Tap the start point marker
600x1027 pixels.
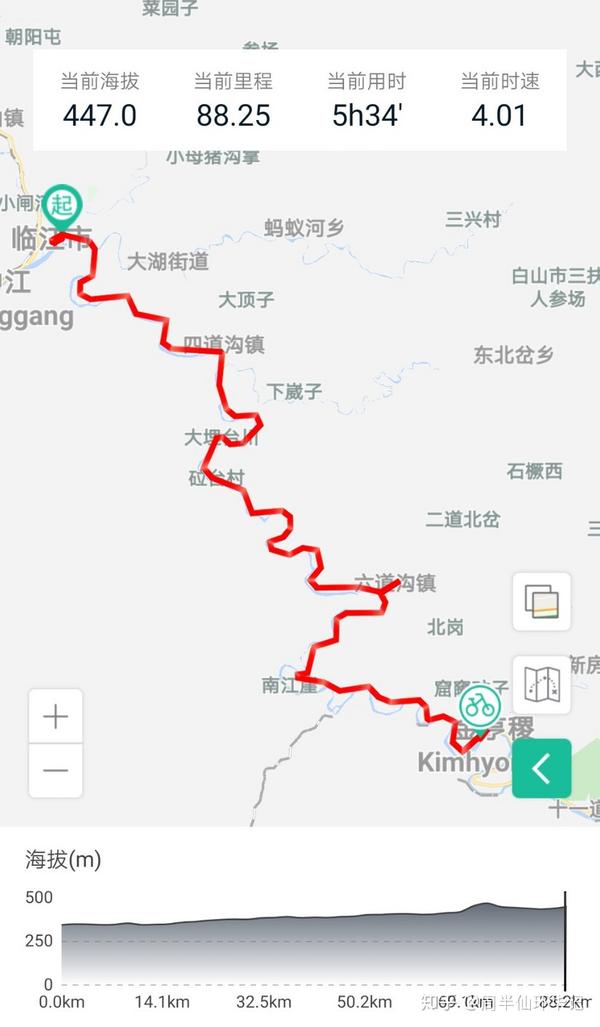(62, 208)
